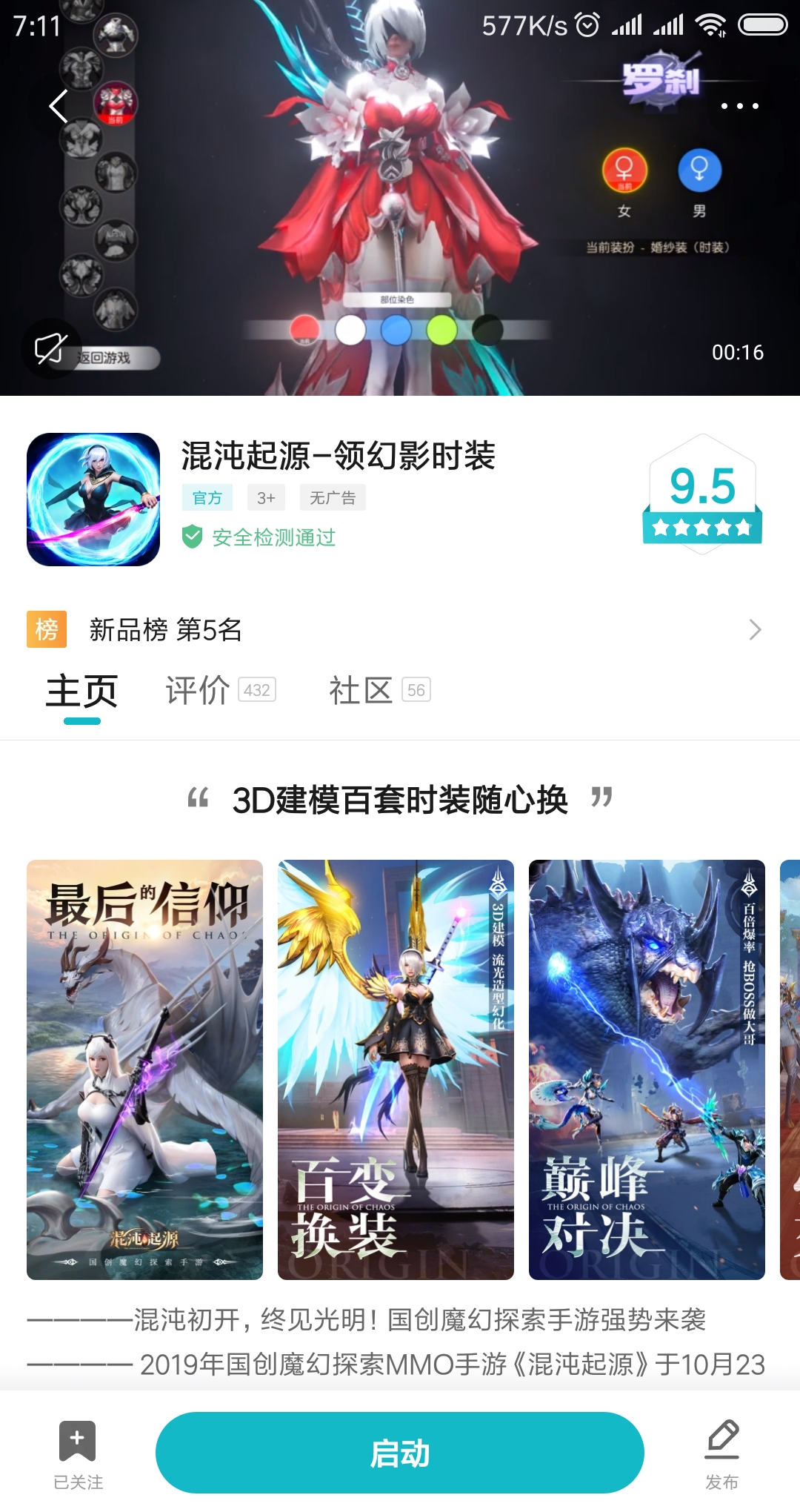The image size is (800, 1512).
Task: Tap the orange 榜 ranking badge
Action: (x=46, y=630)
